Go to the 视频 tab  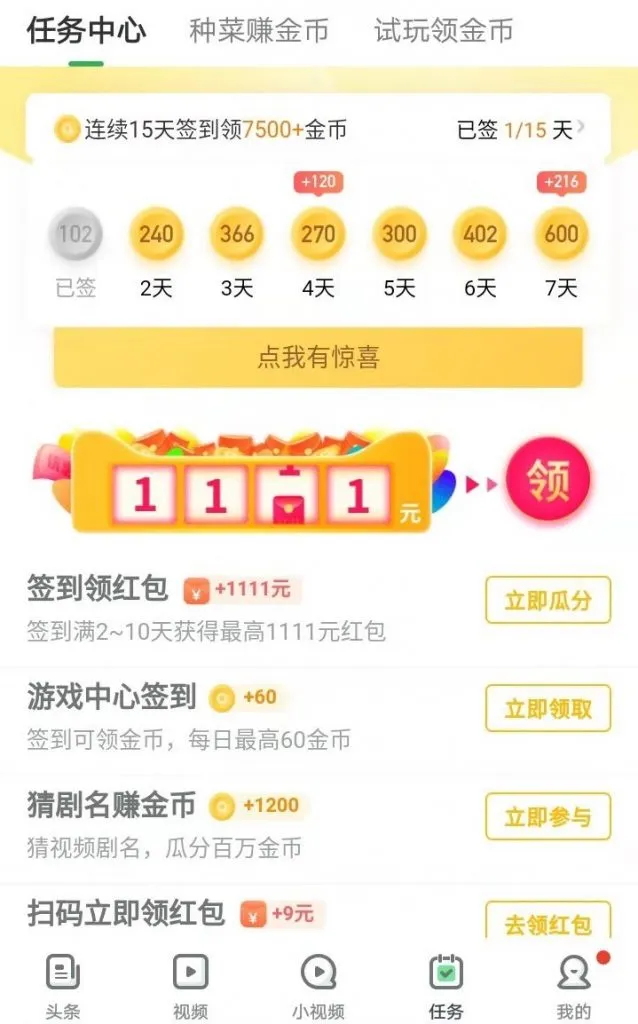(x=190, y=985)
